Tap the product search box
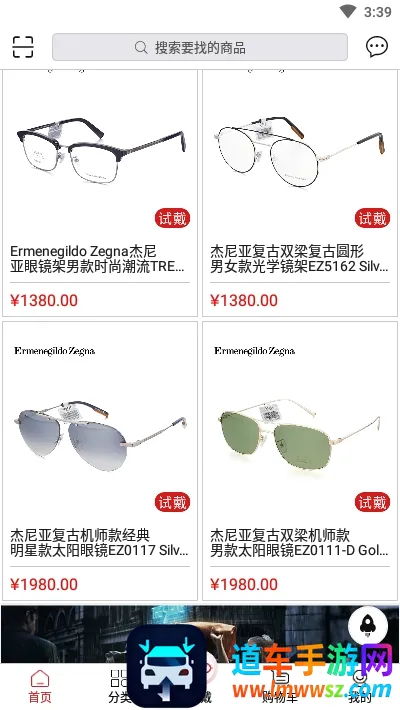The image size is (400, 710). coord(200,47)
